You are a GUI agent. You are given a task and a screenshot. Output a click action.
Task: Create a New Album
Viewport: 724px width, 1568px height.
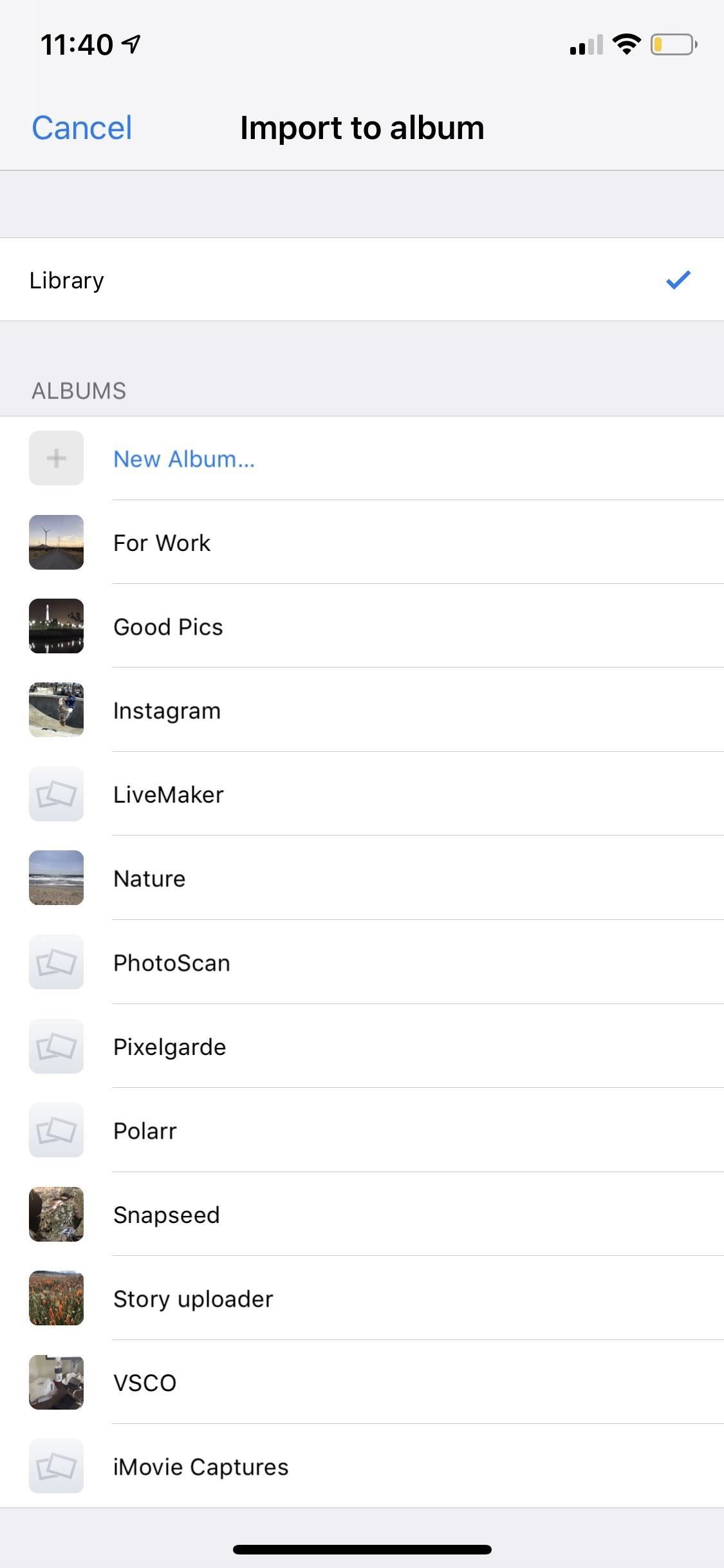183,459
